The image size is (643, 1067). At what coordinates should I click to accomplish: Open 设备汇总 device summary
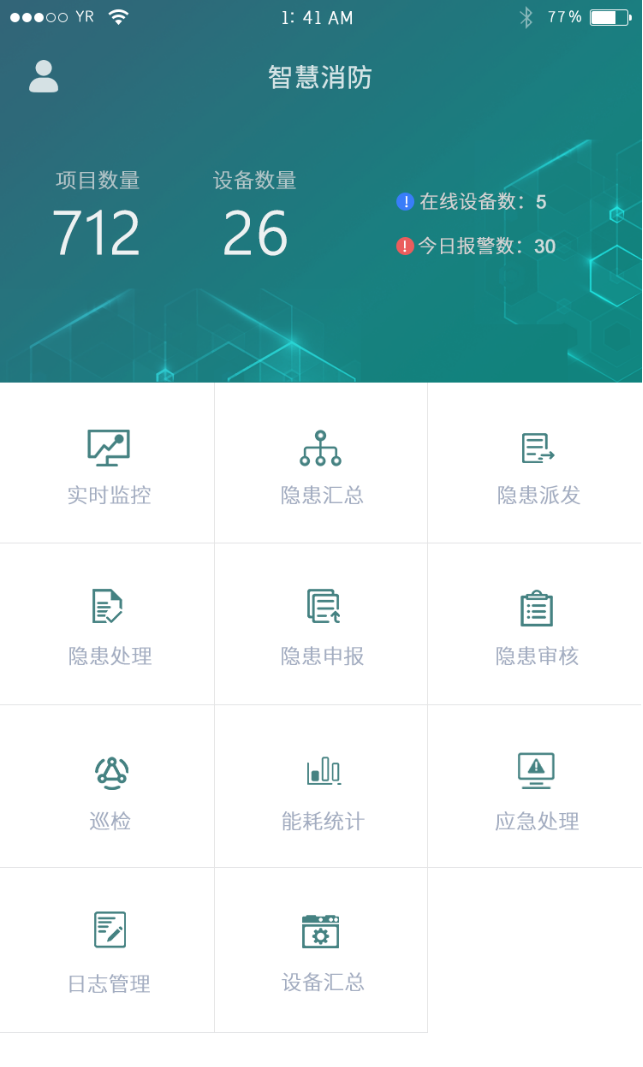click(x=322, y=950)
